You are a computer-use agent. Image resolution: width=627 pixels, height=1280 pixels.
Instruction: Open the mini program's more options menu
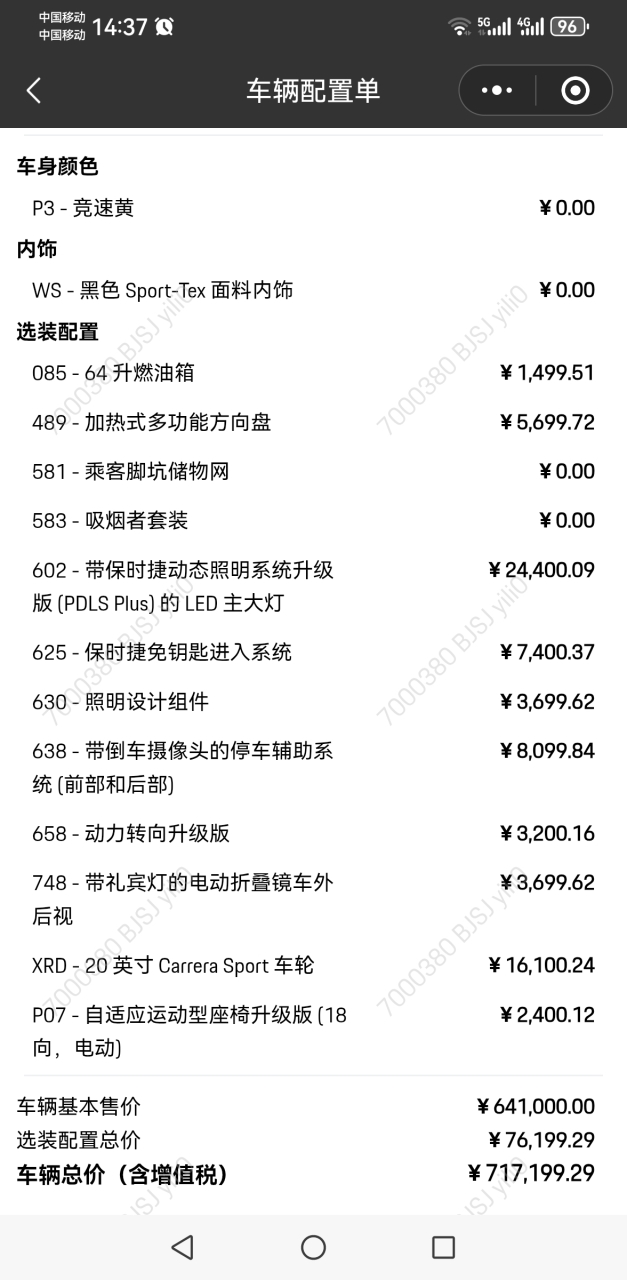pos(497,91)
